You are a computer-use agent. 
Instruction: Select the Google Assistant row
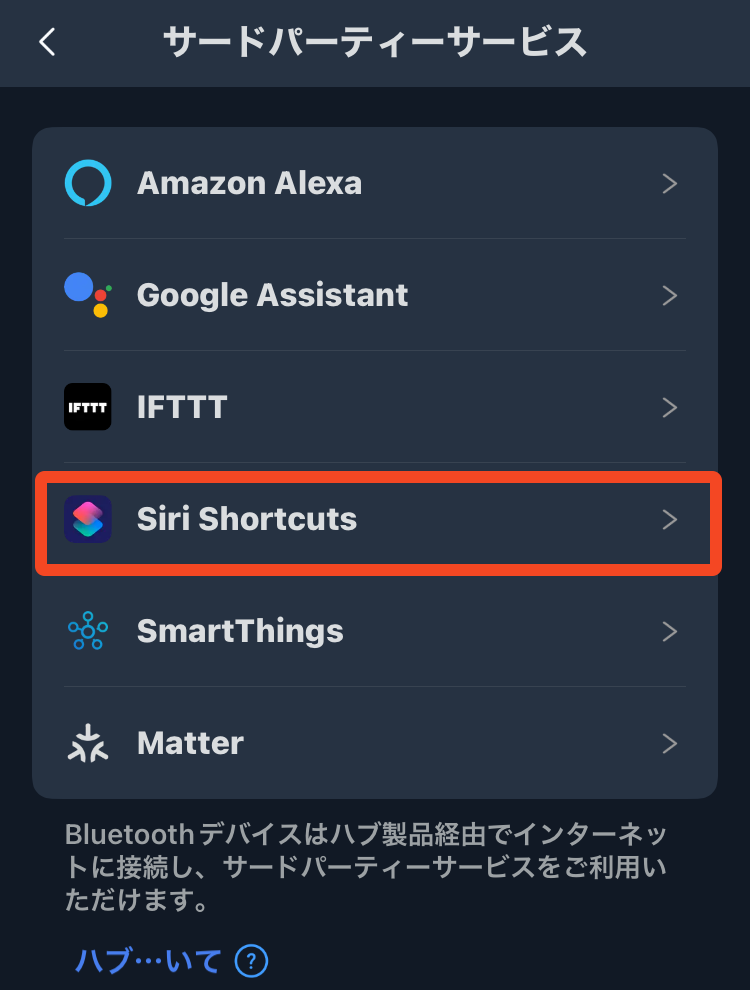374,295
